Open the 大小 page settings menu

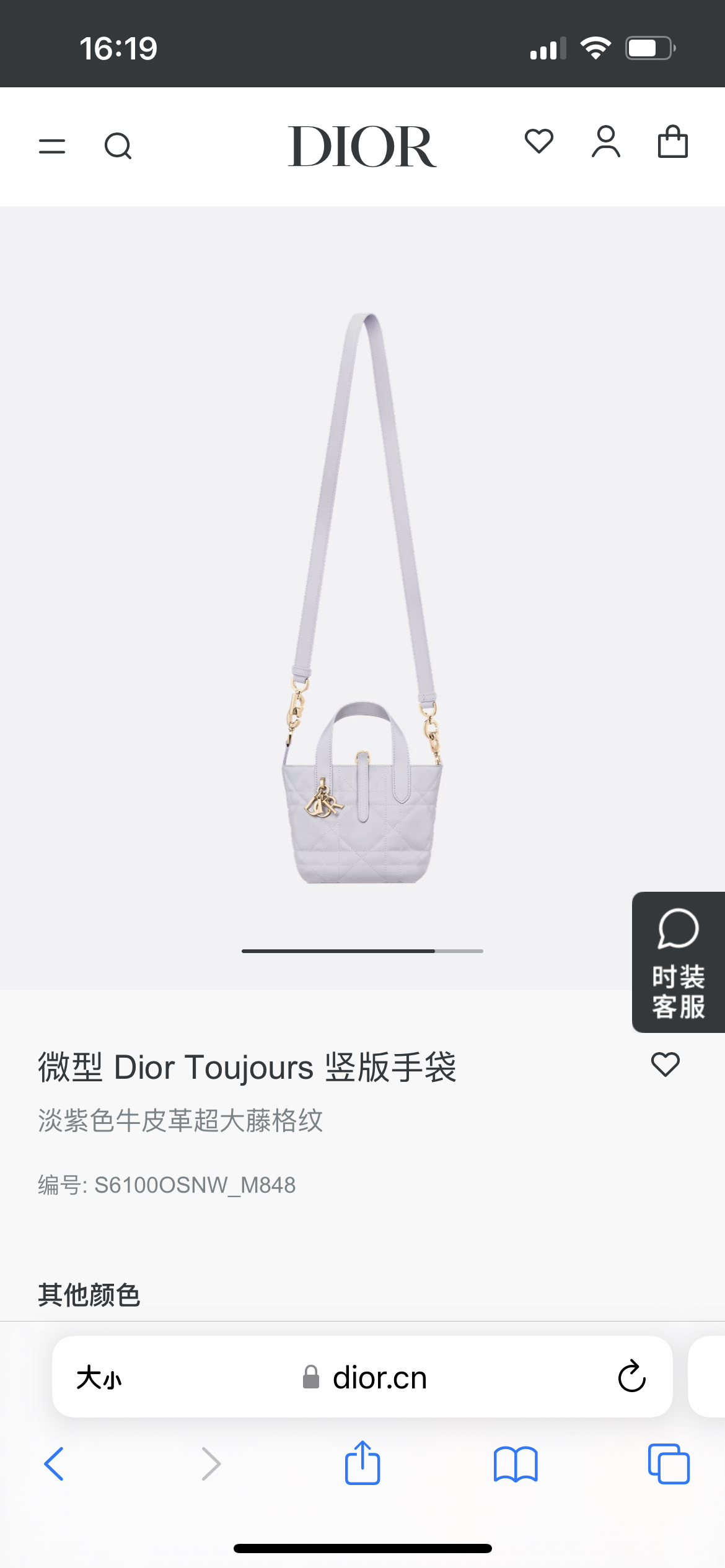tap(99, 1378)
